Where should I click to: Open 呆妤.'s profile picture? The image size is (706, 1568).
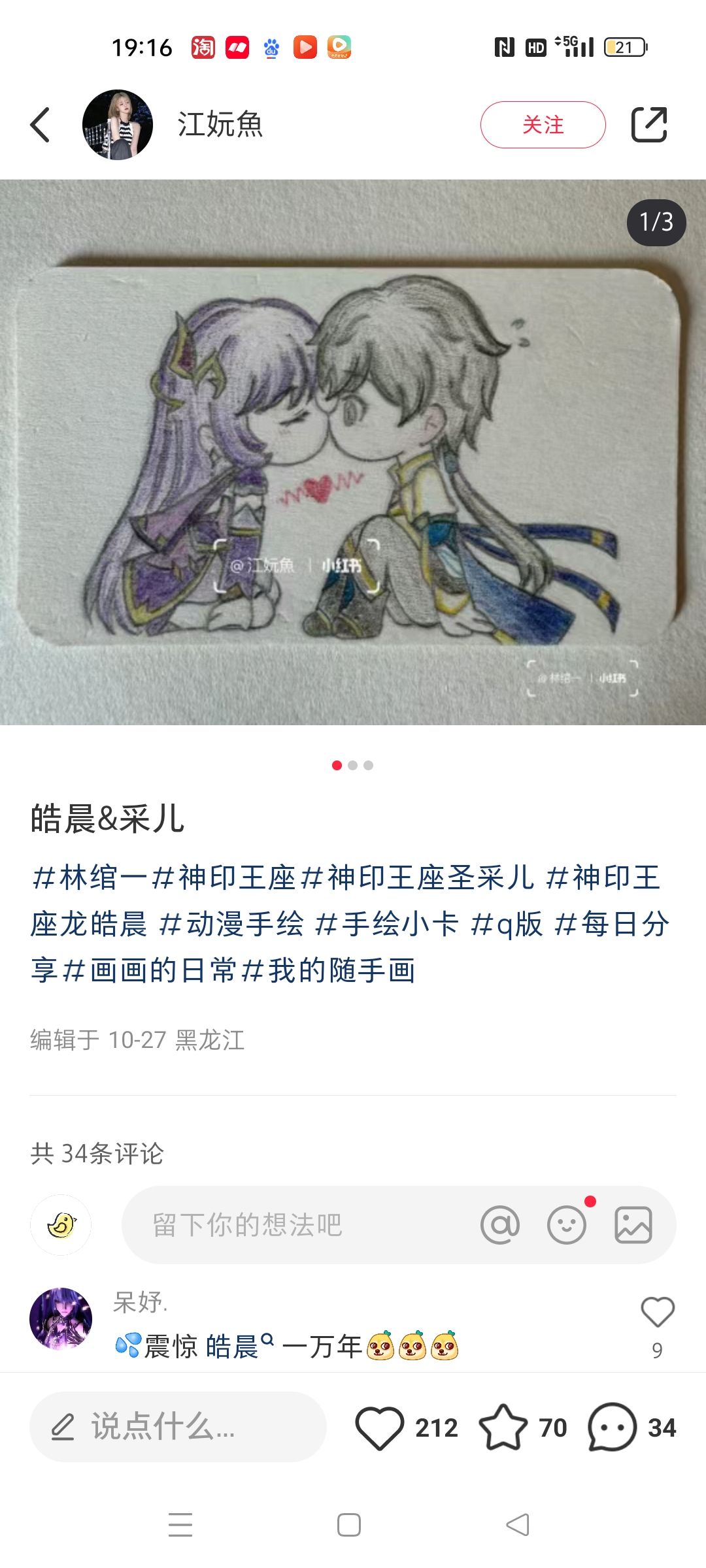point(61,1318)
